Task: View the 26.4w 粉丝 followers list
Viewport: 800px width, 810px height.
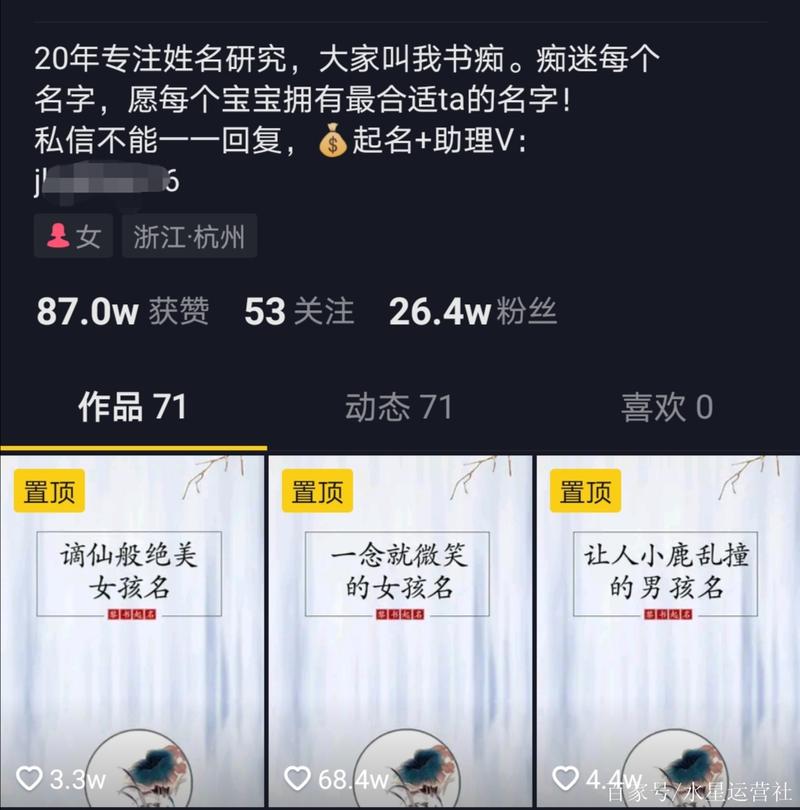Action: click(x=472, y=311)
